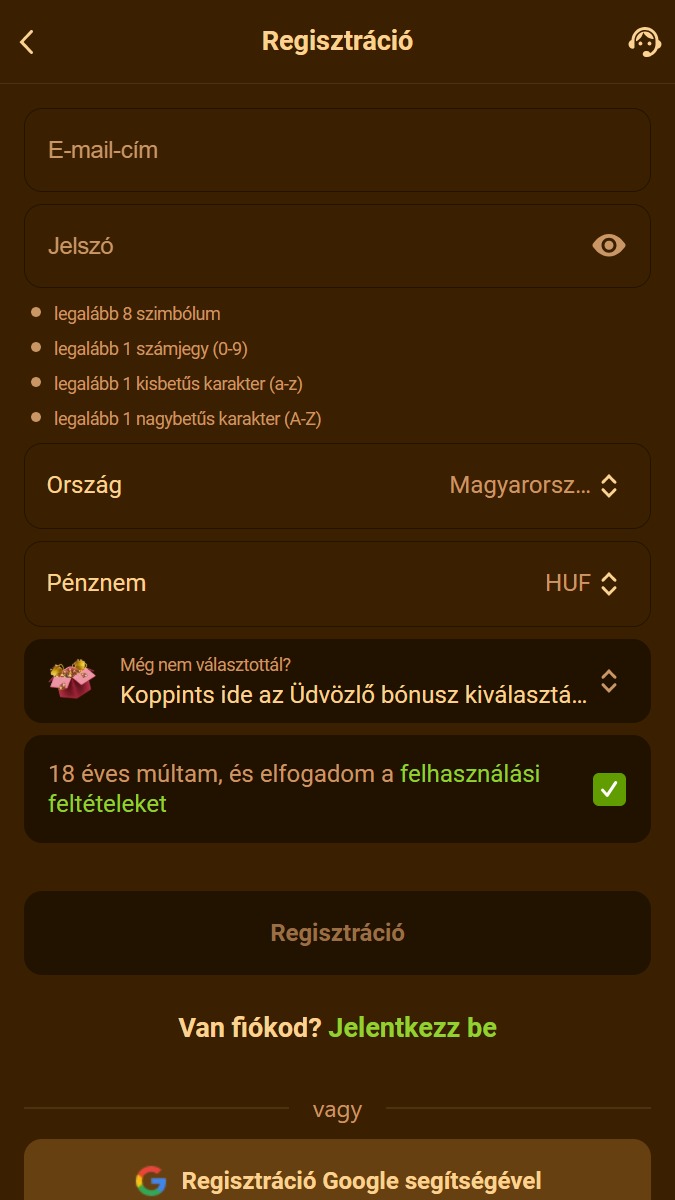Change the Pénznem currency selector

coord(337,584)
